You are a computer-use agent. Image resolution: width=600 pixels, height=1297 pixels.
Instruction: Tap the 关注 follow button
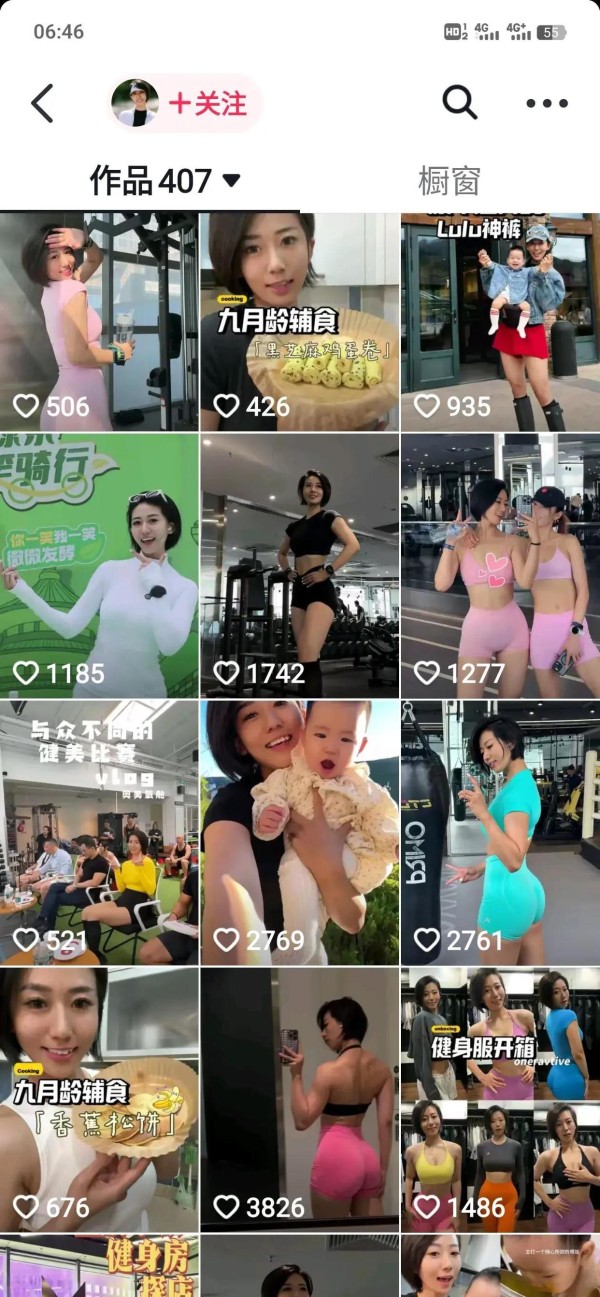point(208,103)
